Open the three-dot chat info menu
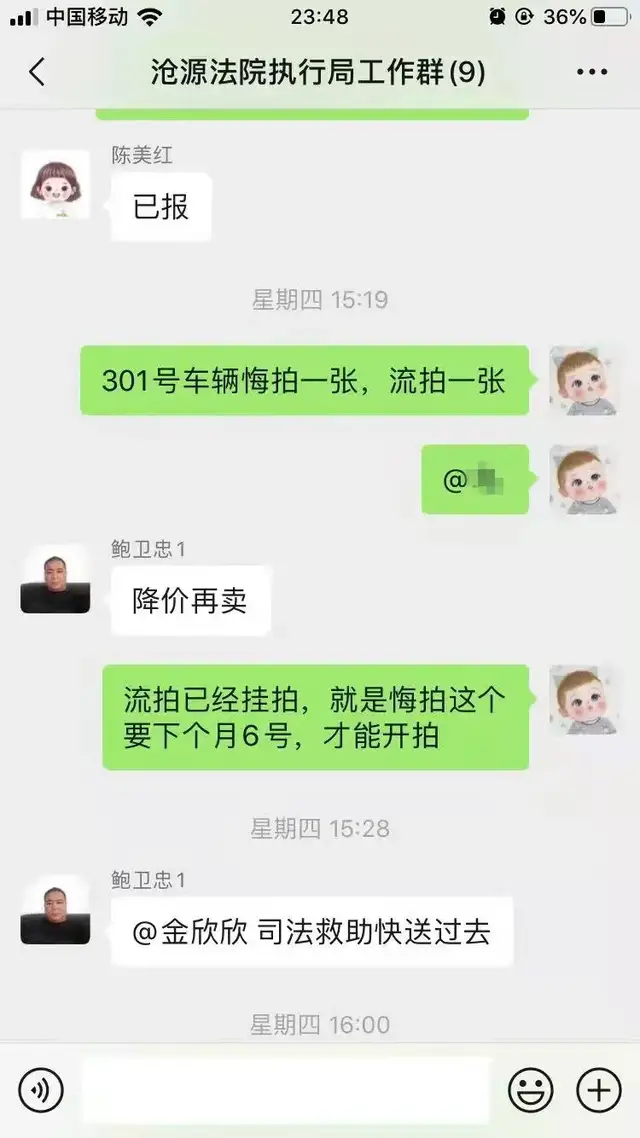Image resolution: width=640 pixels, height=1138 pixels. (x=592, y=72)
